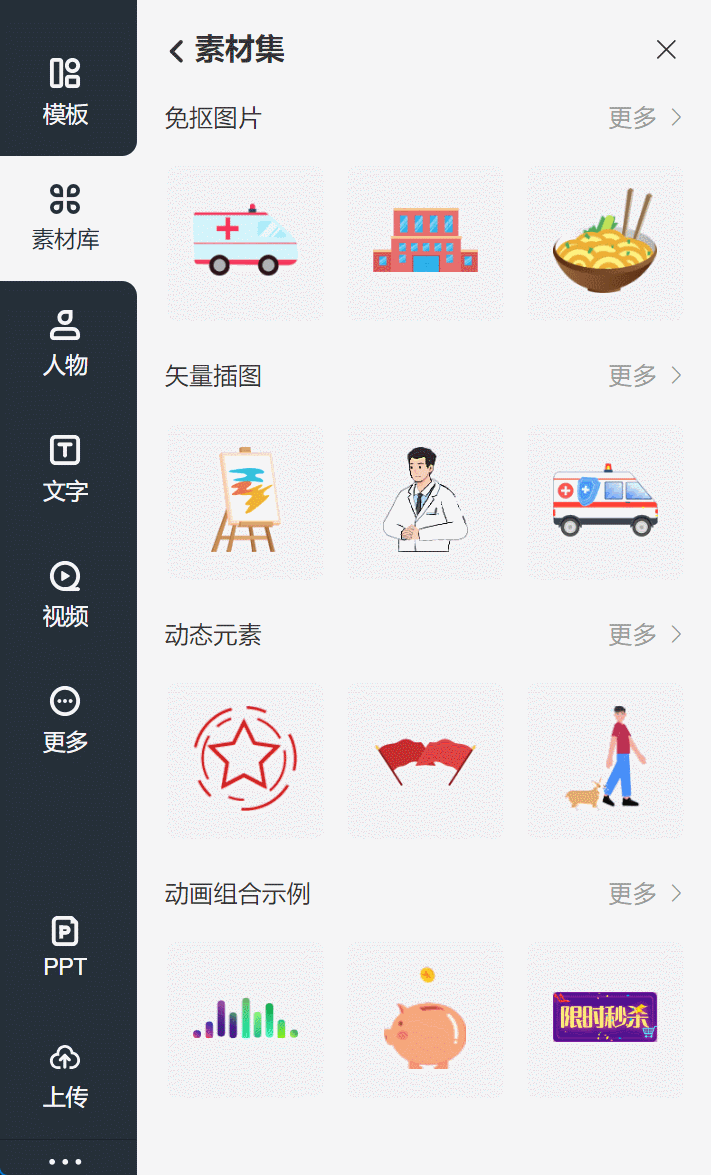Expand more 动画组合示例
This screenshot has width=711, height=1175.
point(644,893)
